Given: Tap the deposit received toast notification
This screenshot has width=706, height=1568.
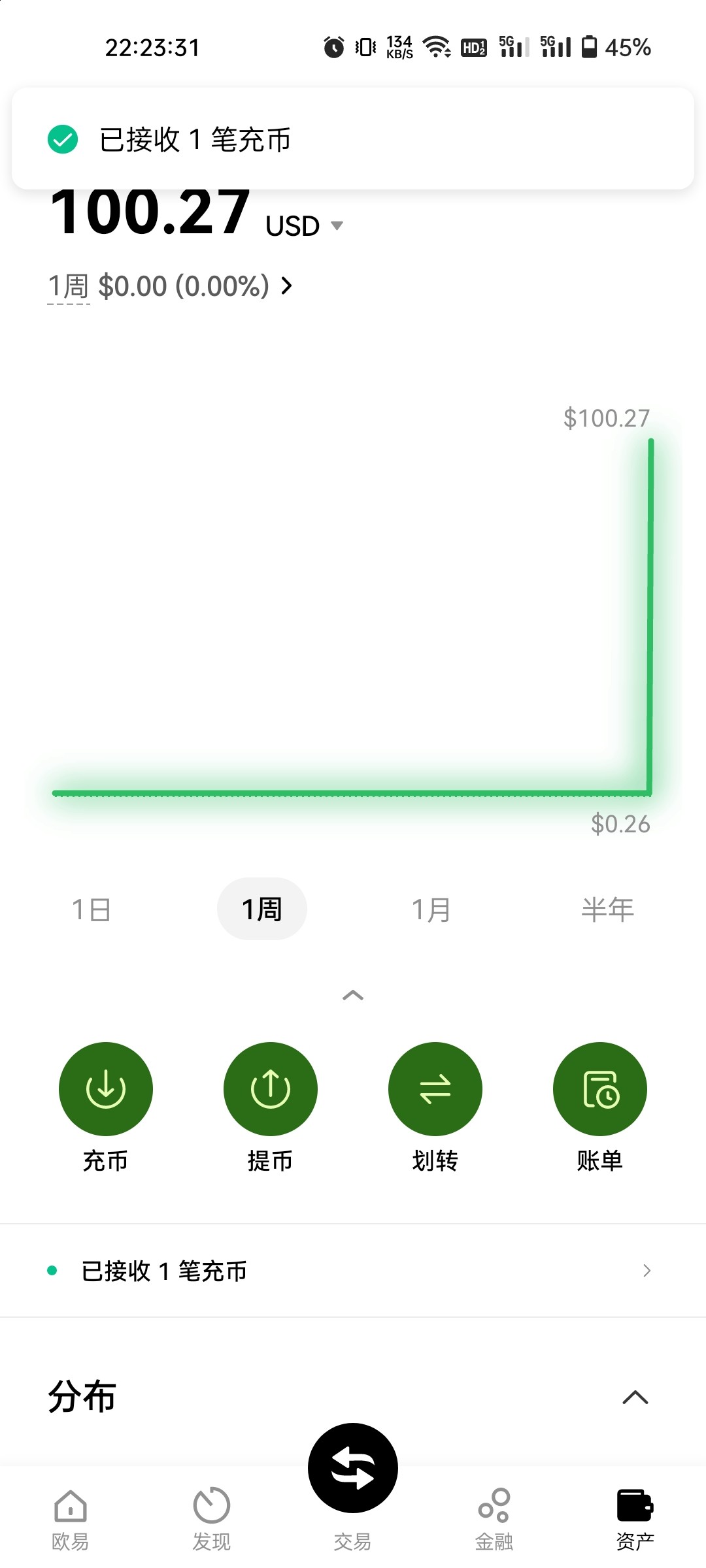Looking at the screenshot, I should click(x=353, y=139).
